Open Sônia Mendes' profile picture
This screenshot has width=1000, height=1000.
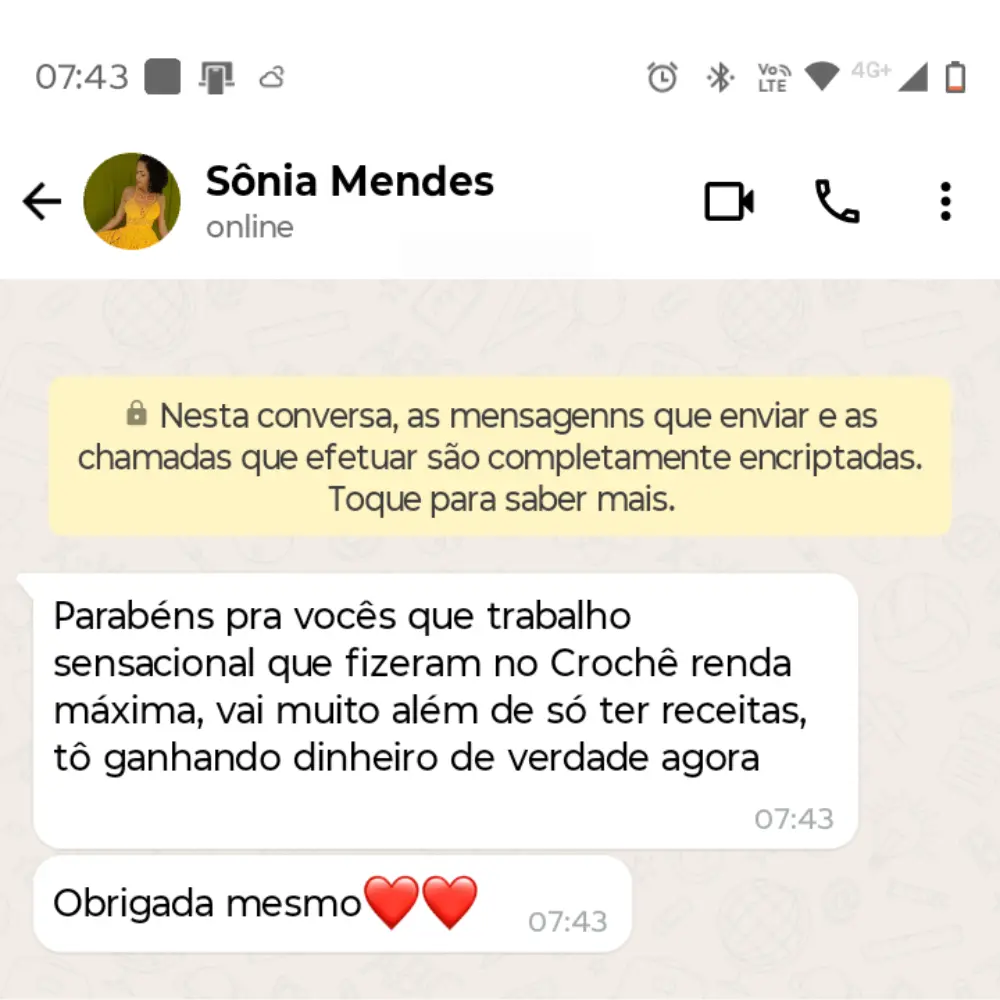pyautogui.click(x=132, y=202)
